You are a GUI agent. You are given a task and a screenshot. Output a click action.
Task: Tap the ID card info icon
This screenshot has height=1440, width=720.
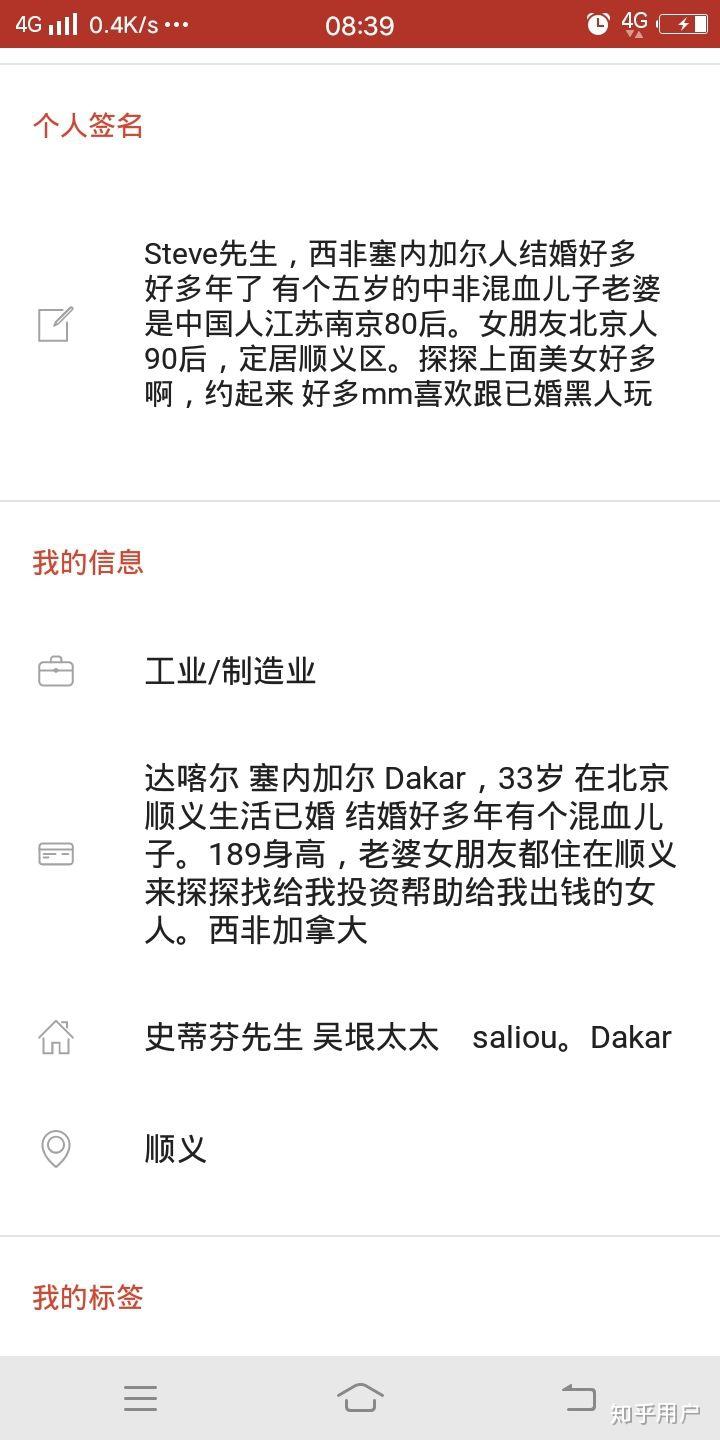click(55, 854)
